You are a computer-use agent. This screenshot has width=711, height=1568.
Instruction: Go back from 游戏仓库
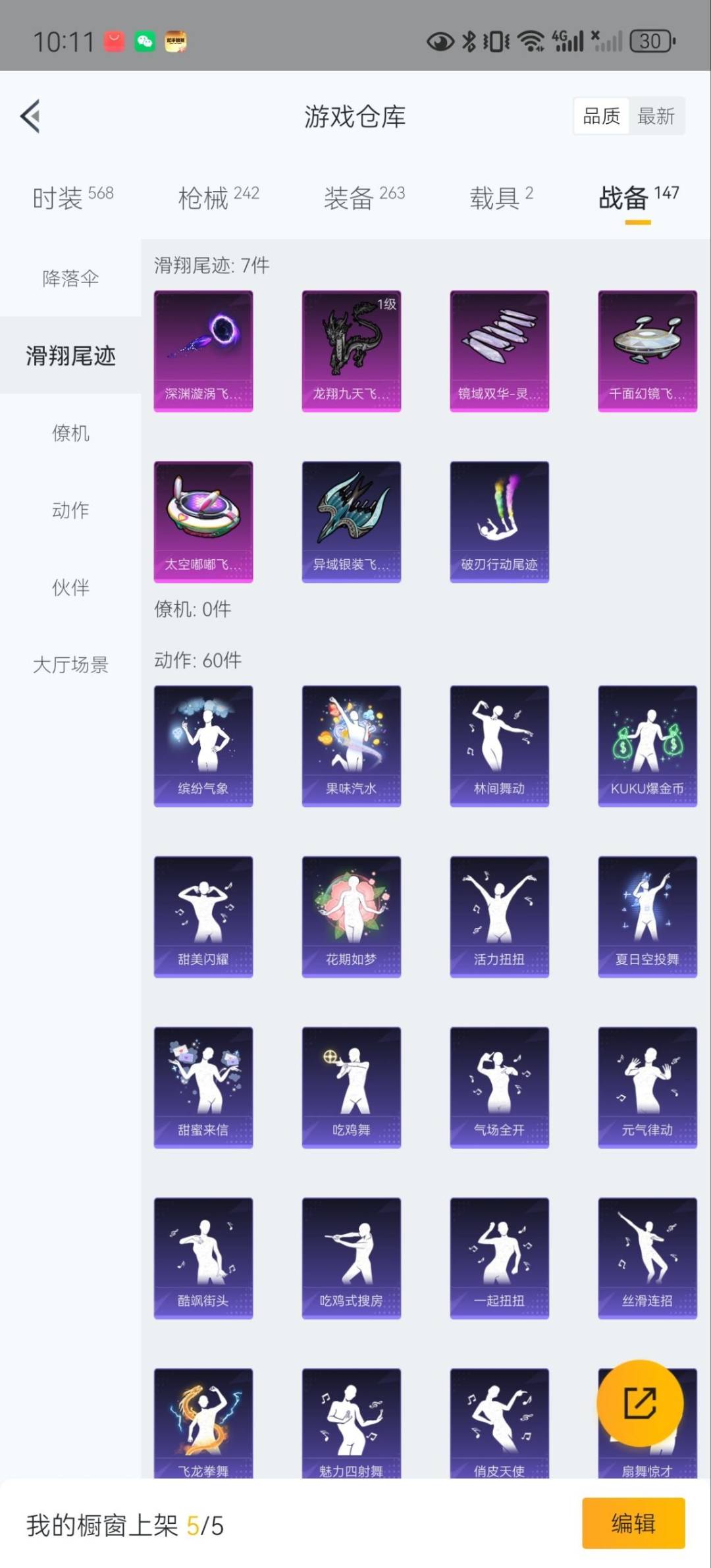[30, 117]
